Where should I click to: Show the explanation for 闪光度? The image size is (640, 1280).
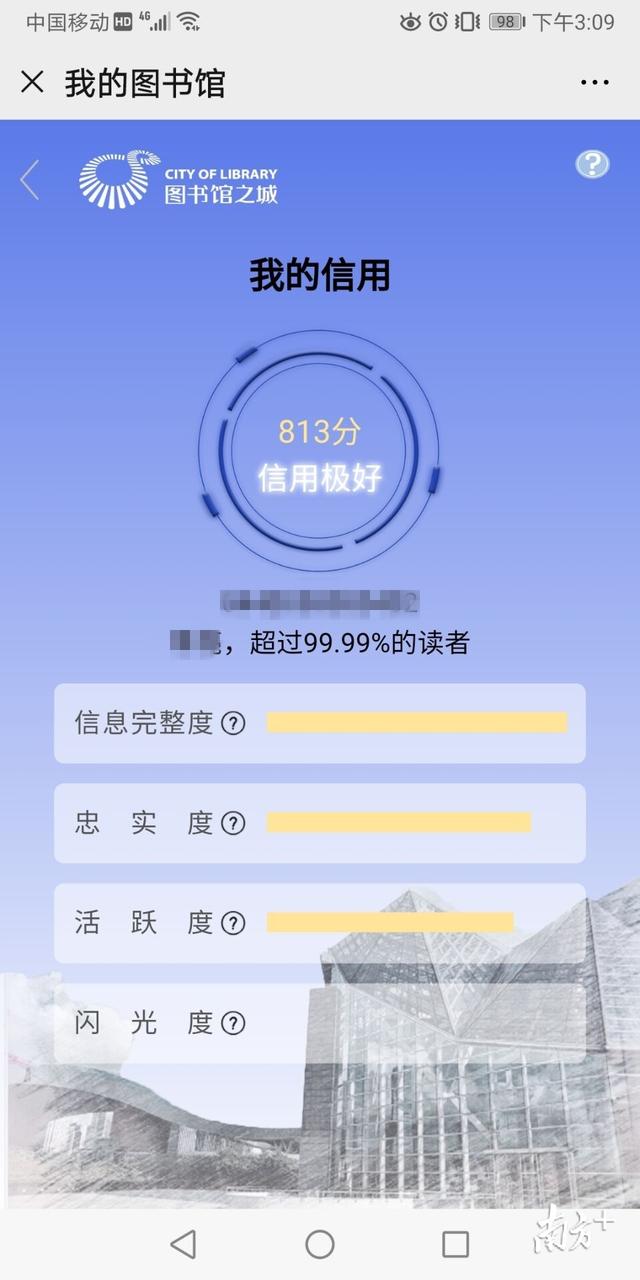233,1023
